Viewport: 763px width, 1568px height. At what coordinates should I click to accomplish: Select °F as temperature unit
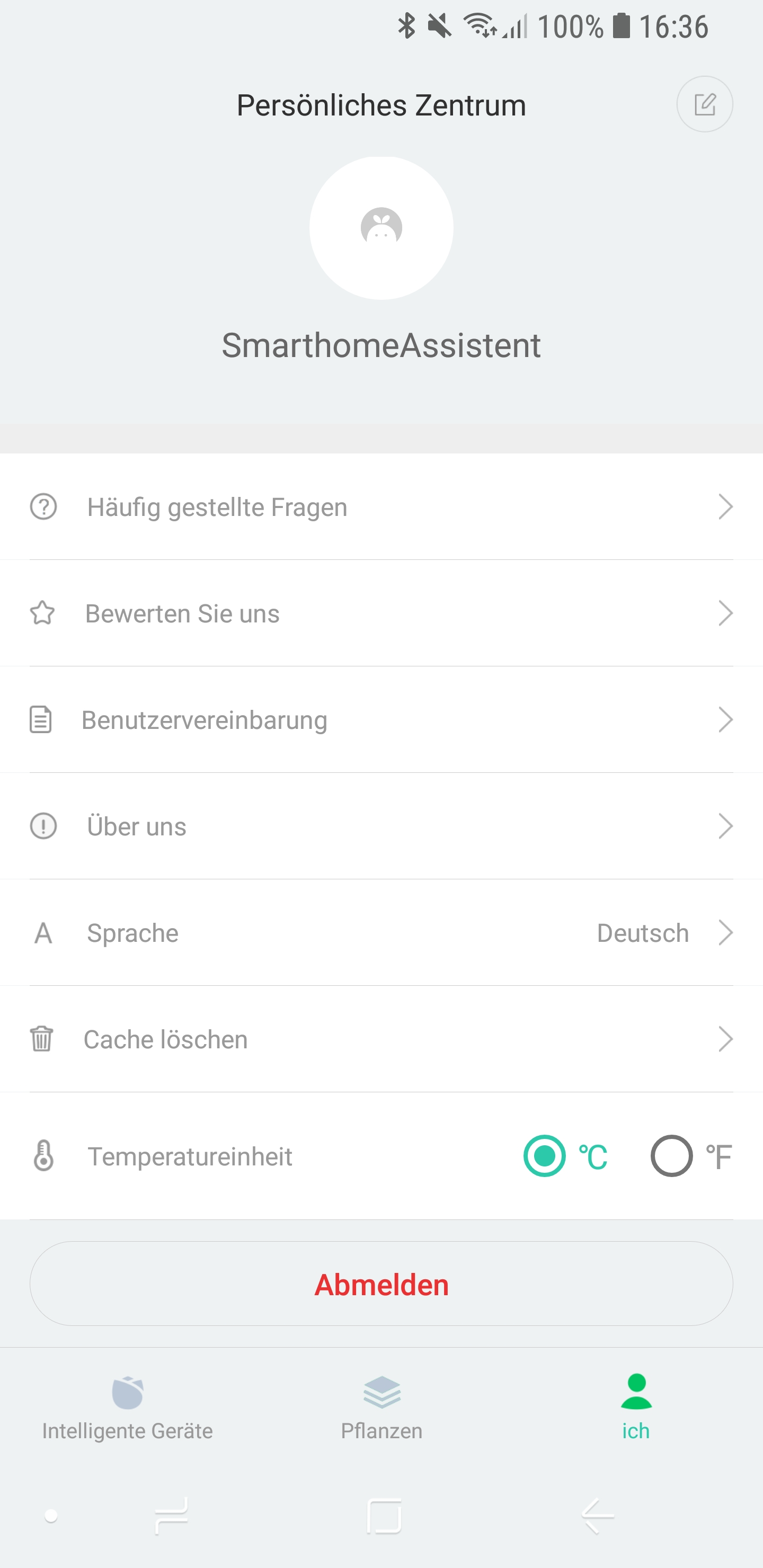click(672, 1156)
